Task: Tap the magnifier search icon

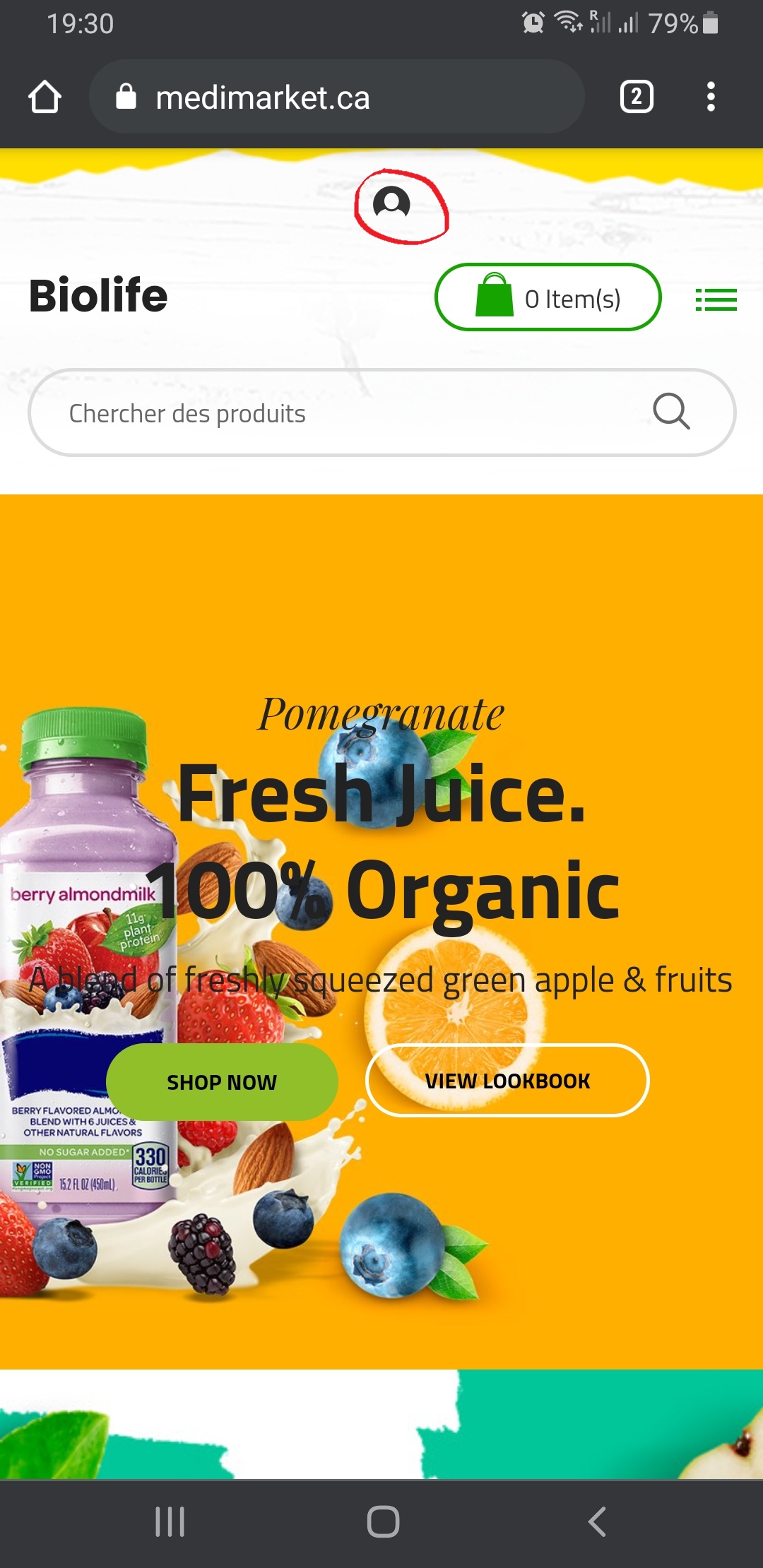Action: point(671,411)
